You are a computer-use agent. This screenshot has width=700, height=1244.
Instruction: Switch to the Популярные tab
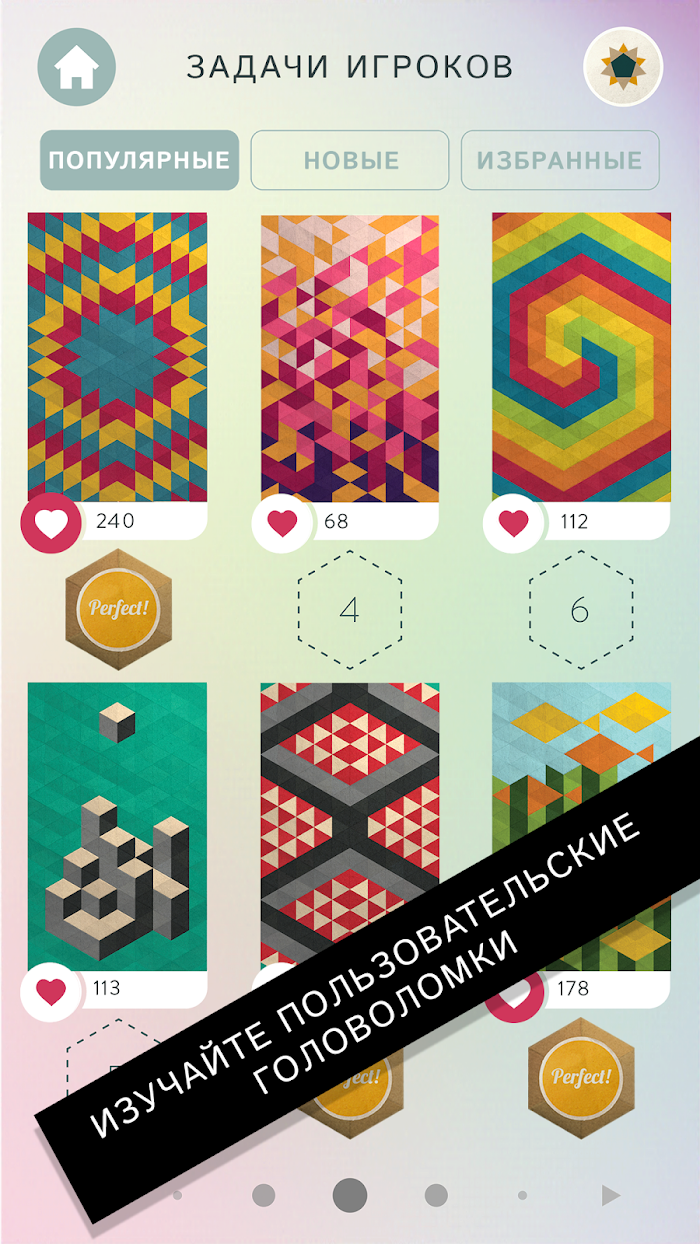(140, 160)
